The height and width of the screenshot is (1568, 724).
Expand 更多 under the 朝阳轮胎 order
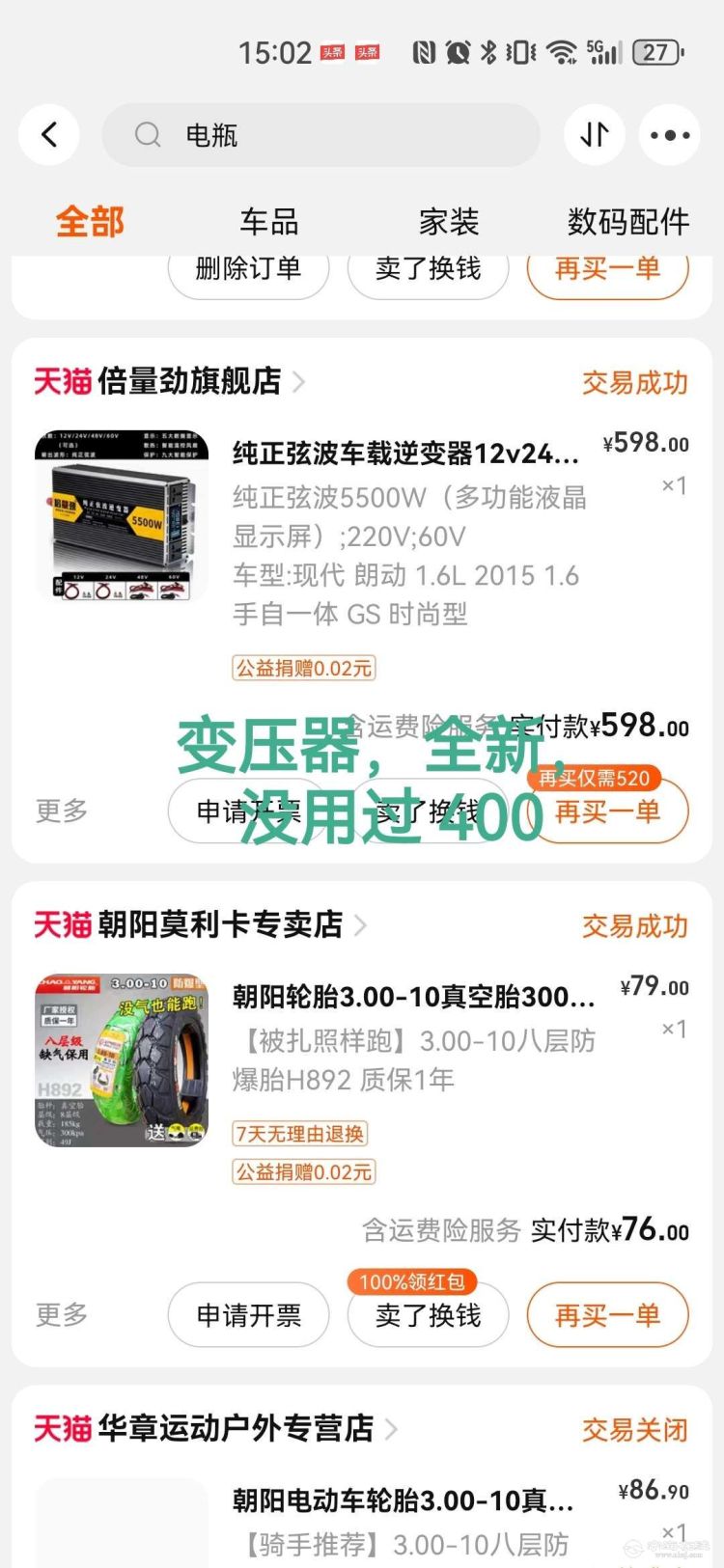62,1315
